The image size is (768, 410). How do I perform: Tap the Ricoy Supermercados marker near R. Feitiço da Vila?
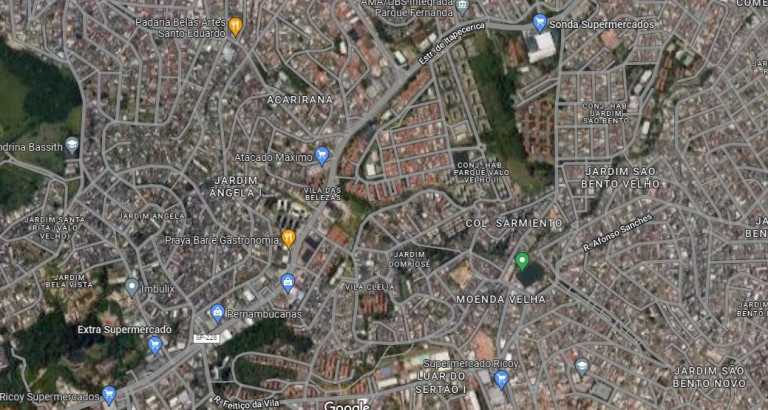point(109,394)
